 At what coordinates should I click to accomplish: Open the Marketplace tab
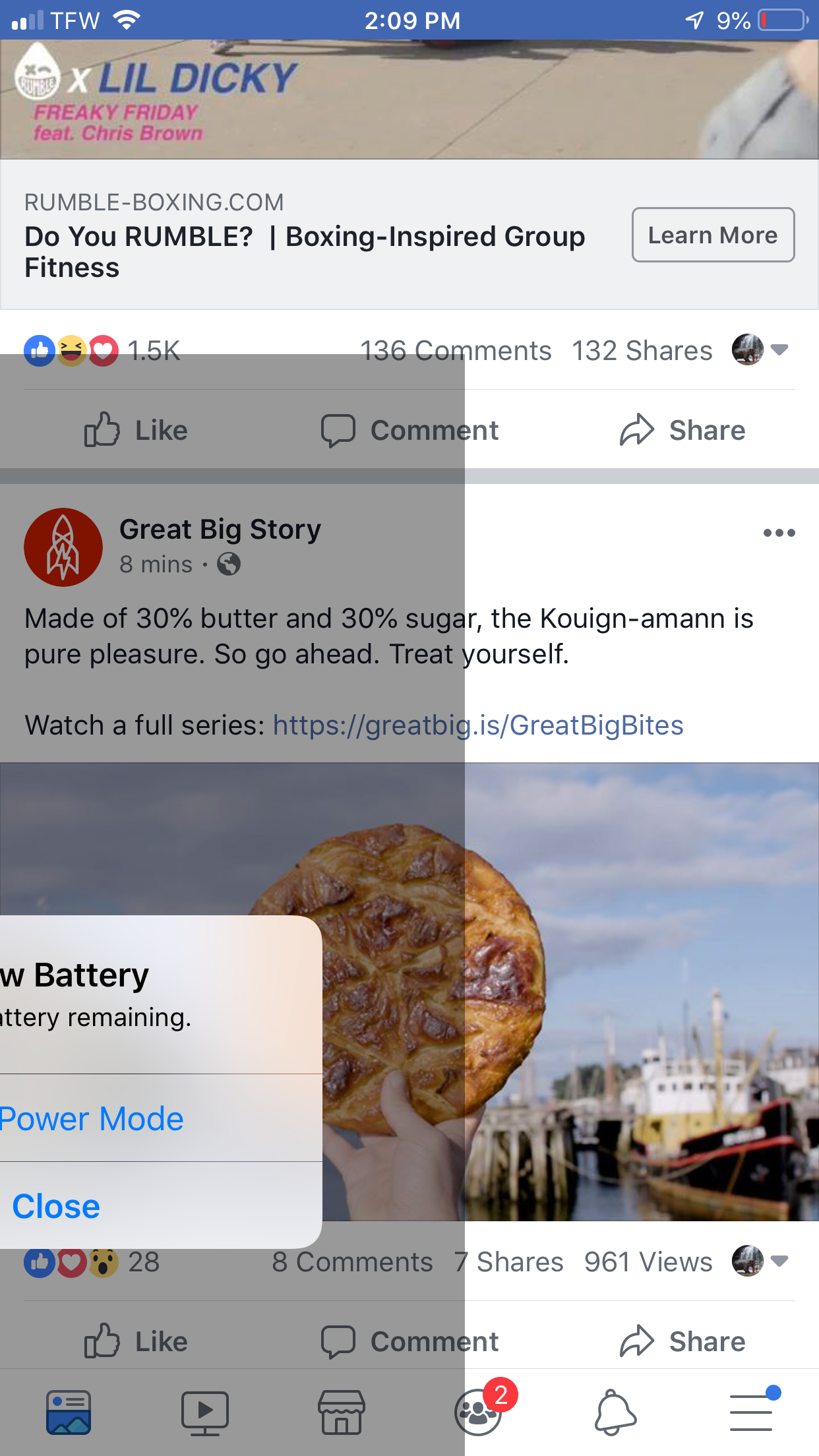click(342, 1412)
